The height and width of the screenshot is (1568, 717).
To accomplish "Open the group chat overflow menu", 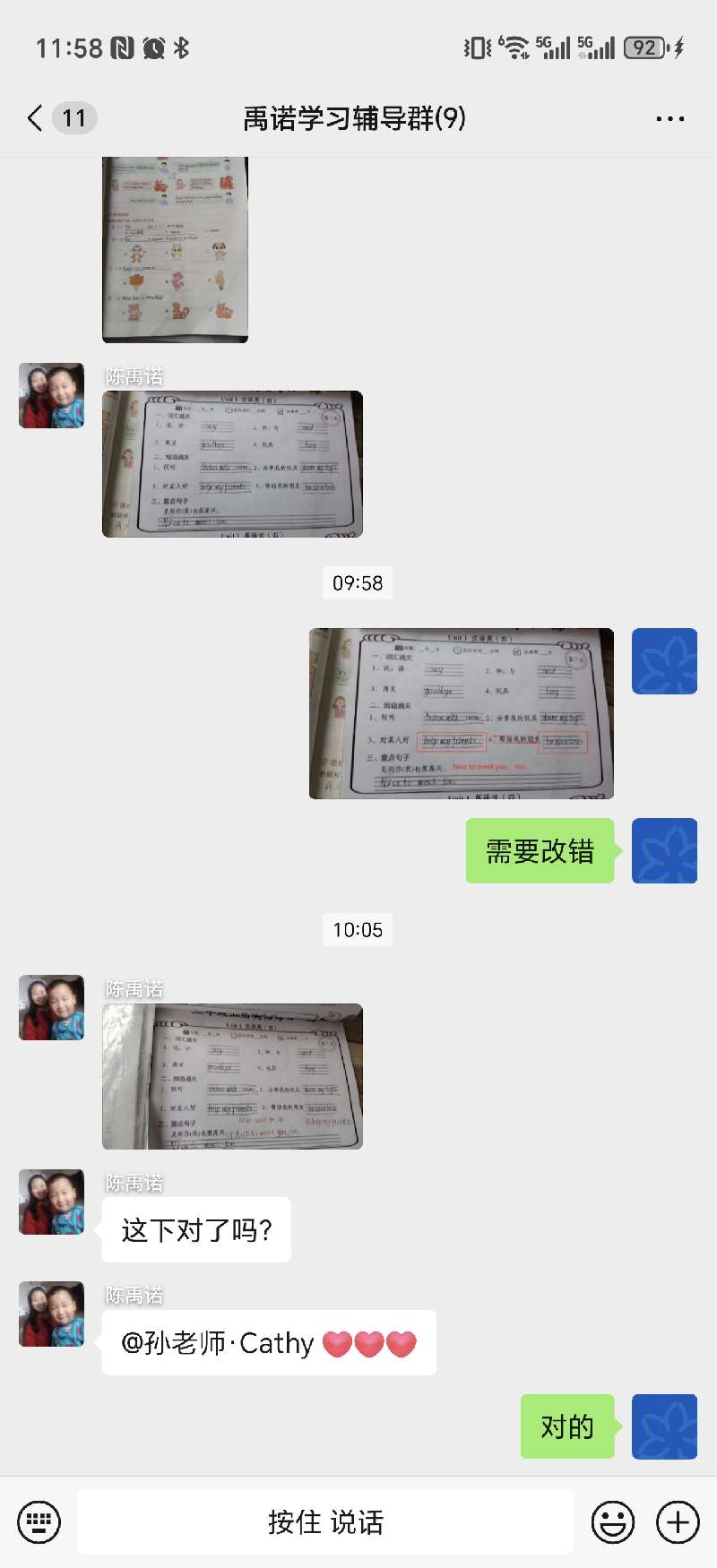I will 669,118.
